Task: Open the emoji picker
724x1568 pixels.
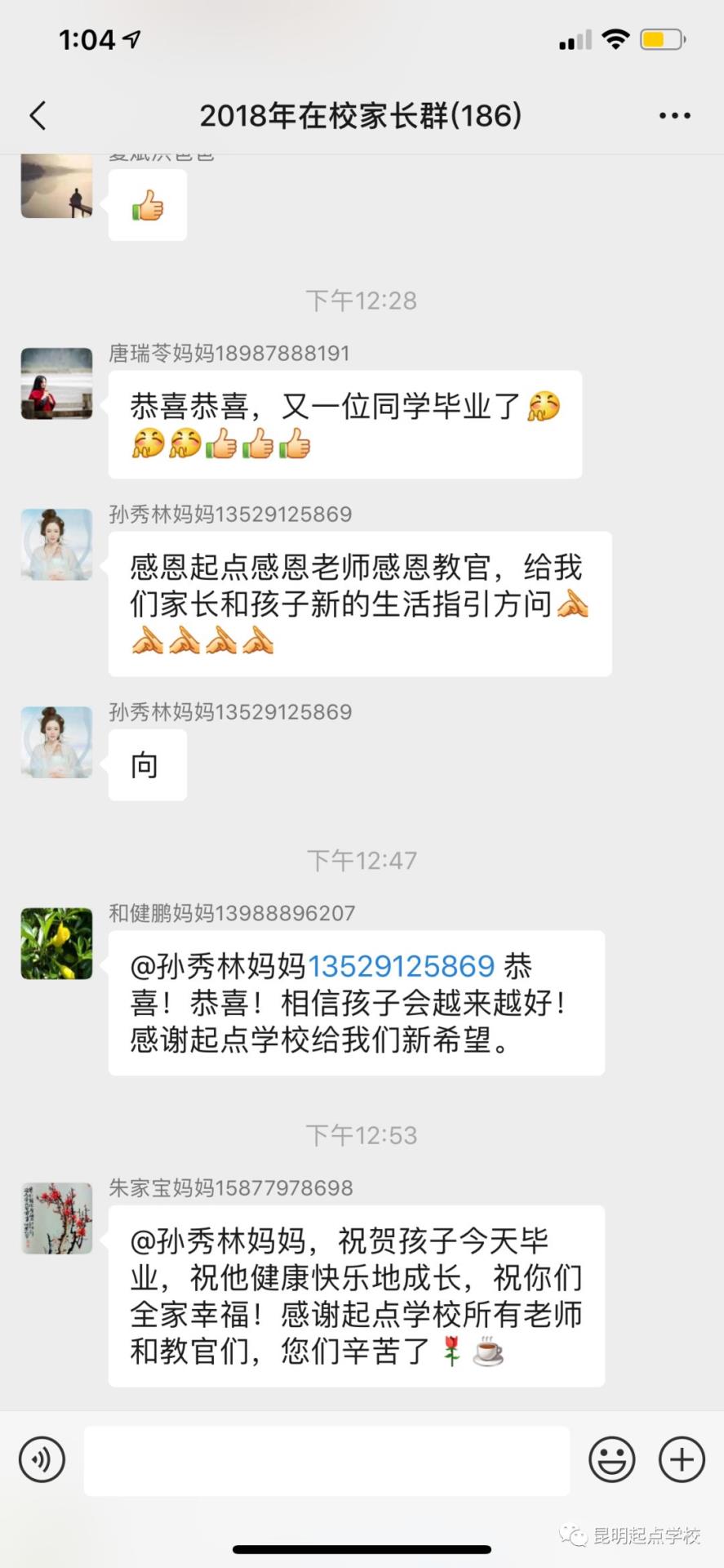Action: coord(611,1459)
